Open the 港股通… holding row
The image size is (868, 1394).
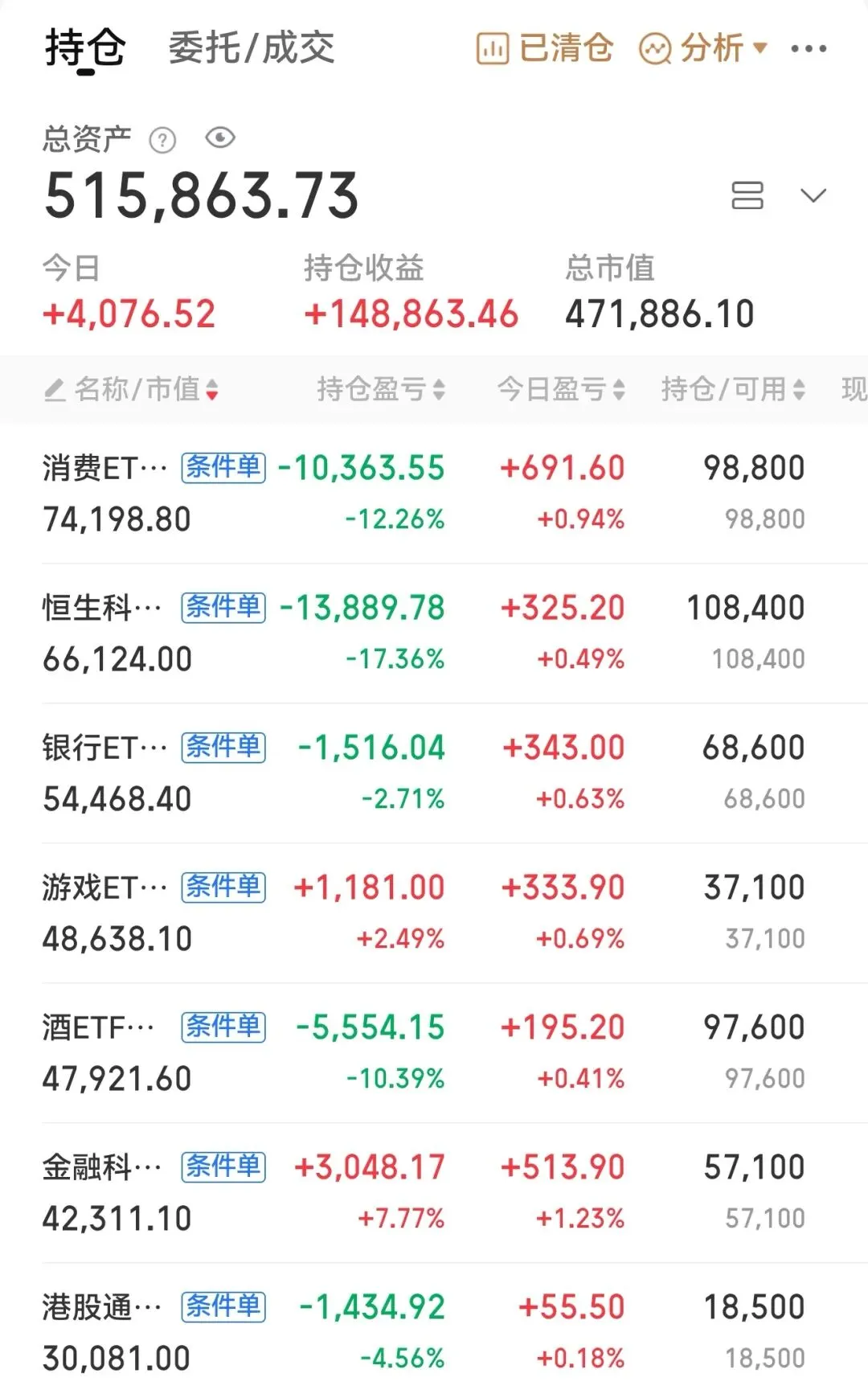tap(434, 1329)
